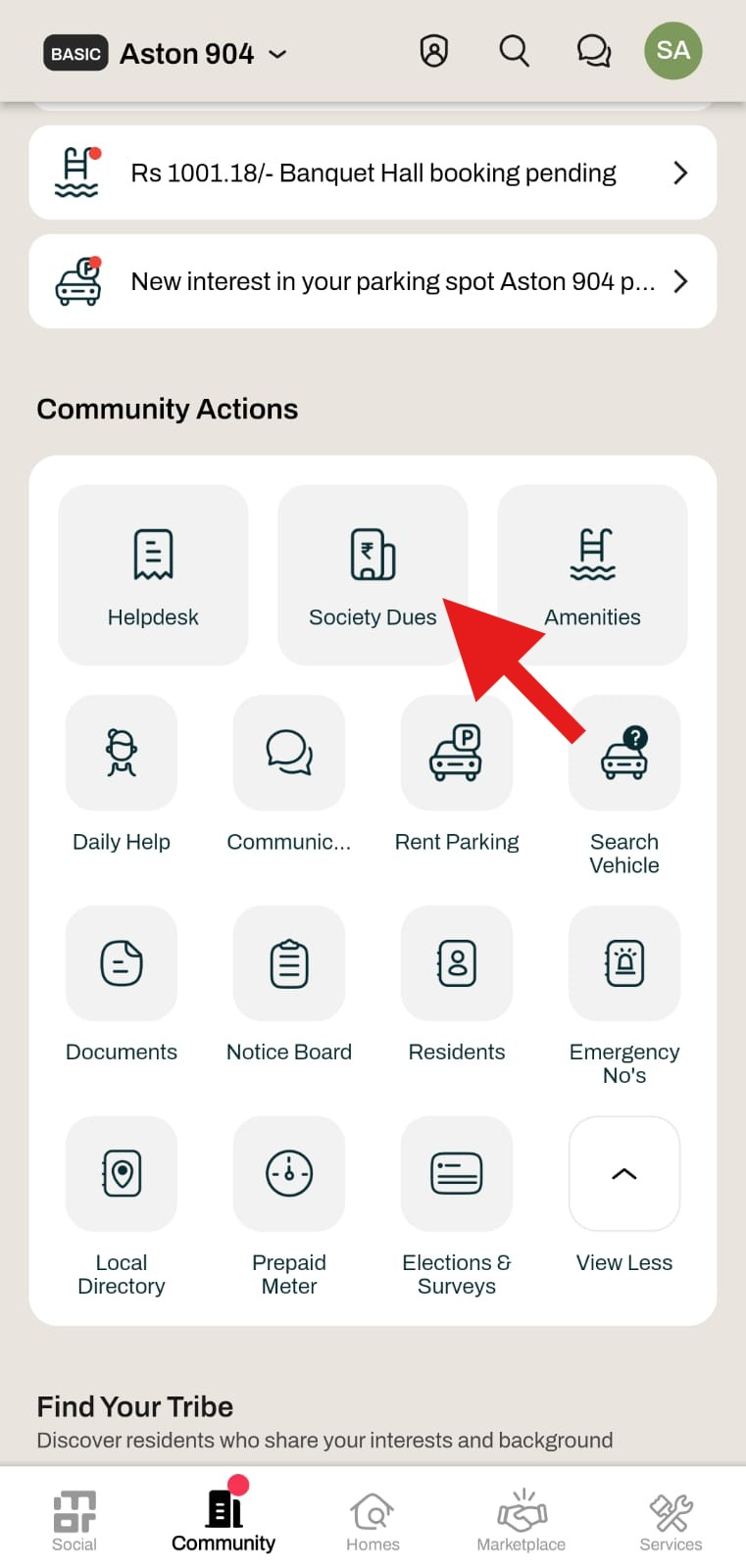Select Daily Help

click(x=122, y=774)
